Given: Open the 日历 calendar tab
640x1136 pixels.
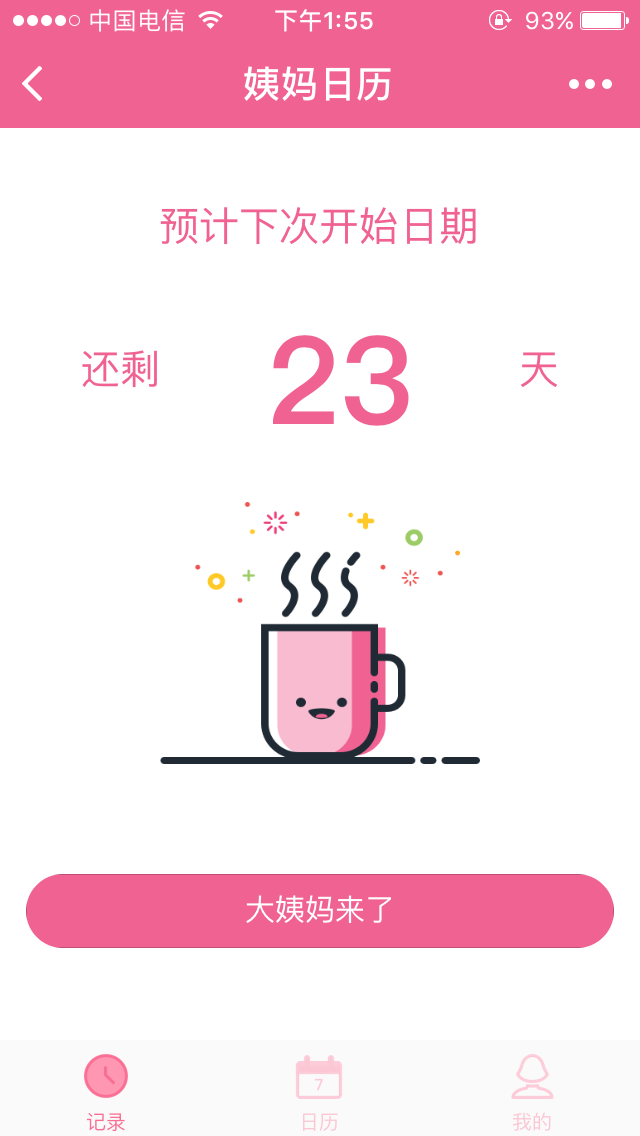Looking at the screenshot, I should tap(319, 1090).
